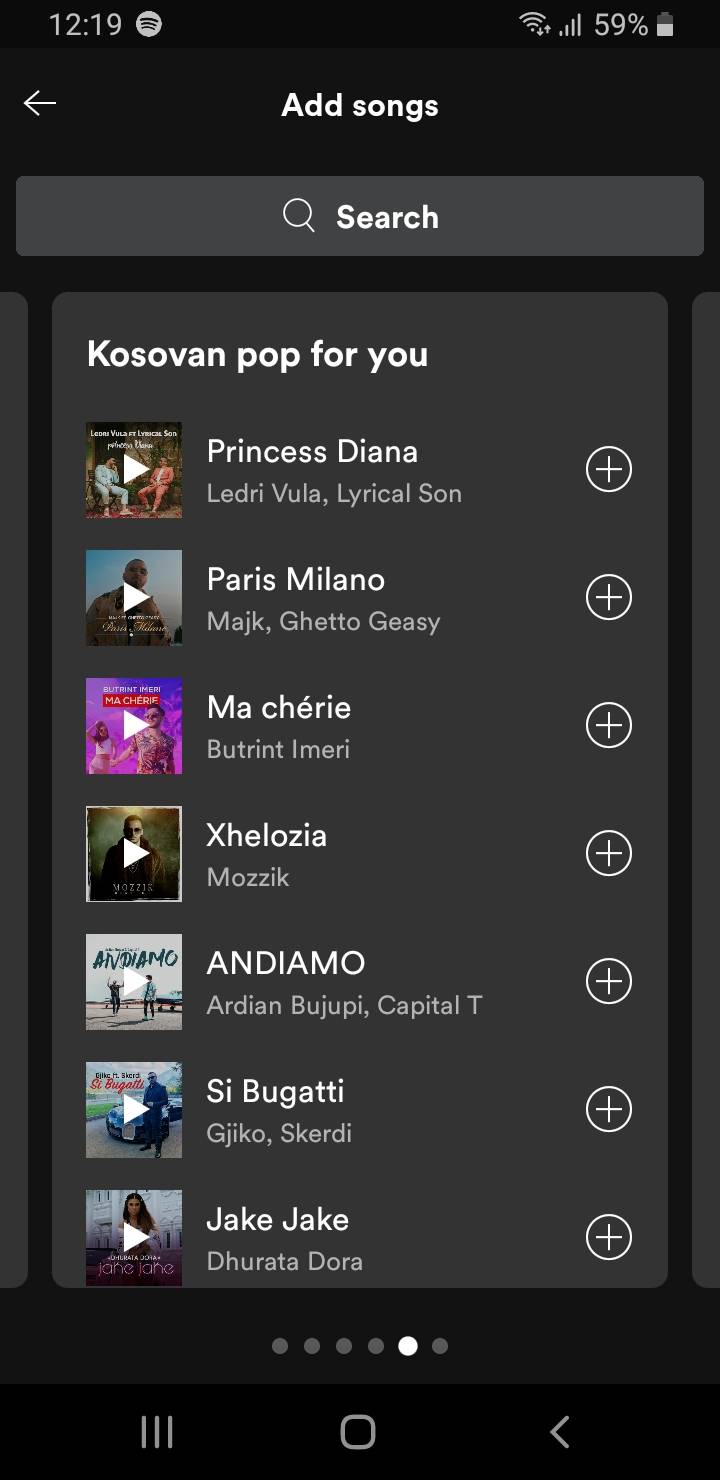Add Si Bugatti to the playlist
Viewport: 720px width, 1480px height.
[x=608, y=1109]
